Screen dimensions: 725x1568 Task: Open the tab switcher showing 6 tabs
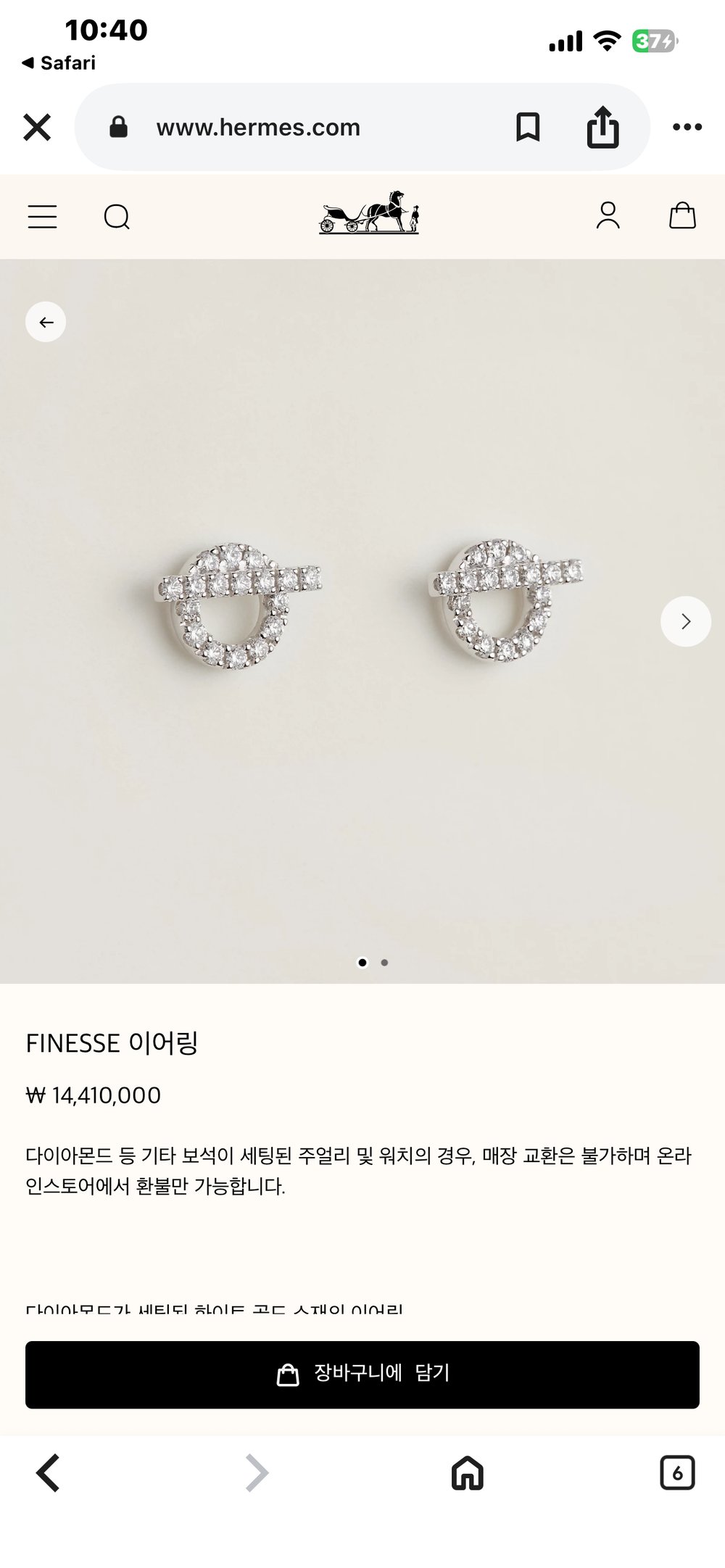[677, 1473]
